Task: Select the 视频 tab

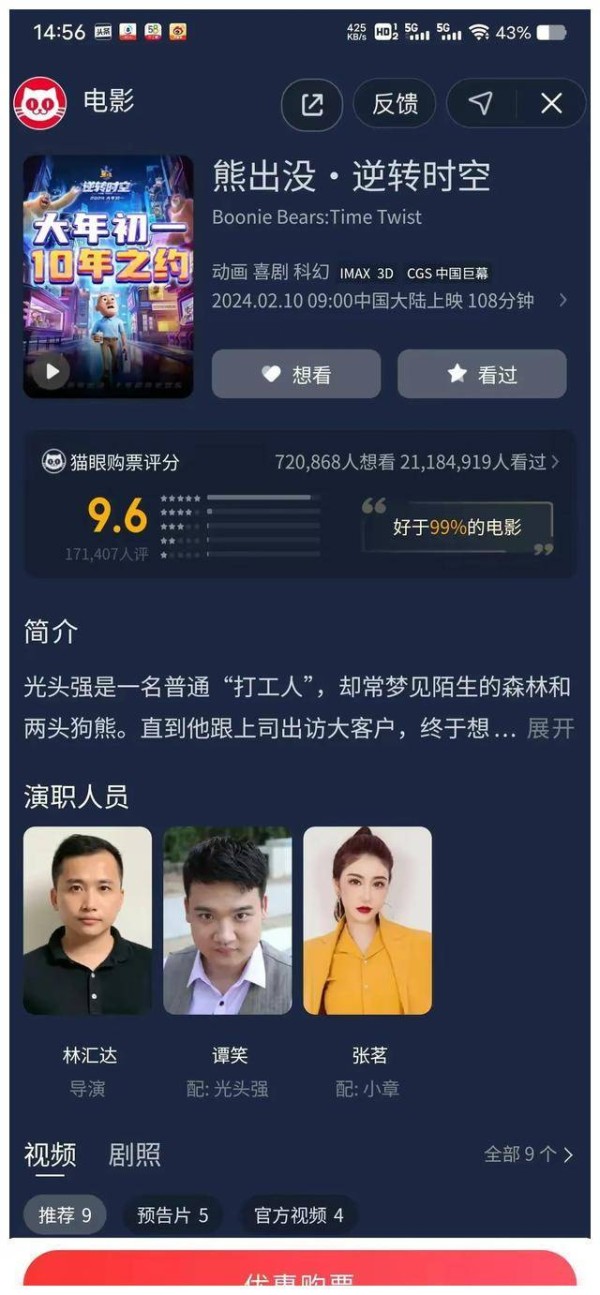Action: click(50, 1155)
